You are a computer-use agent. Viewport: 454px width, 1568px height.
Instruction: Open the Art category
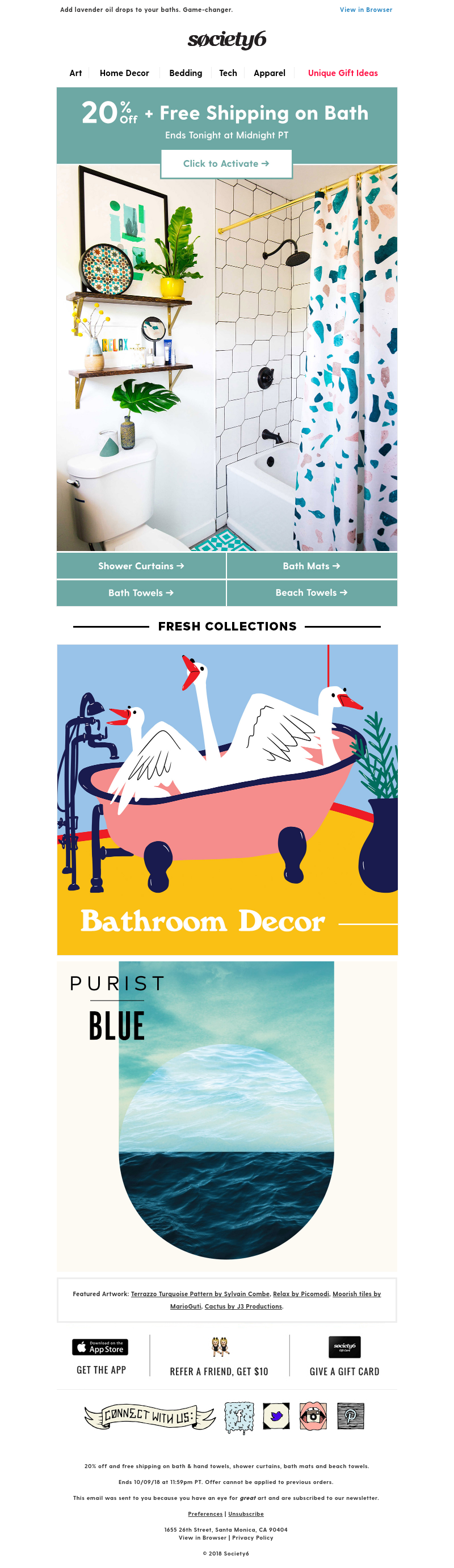[x=75, y=73]
